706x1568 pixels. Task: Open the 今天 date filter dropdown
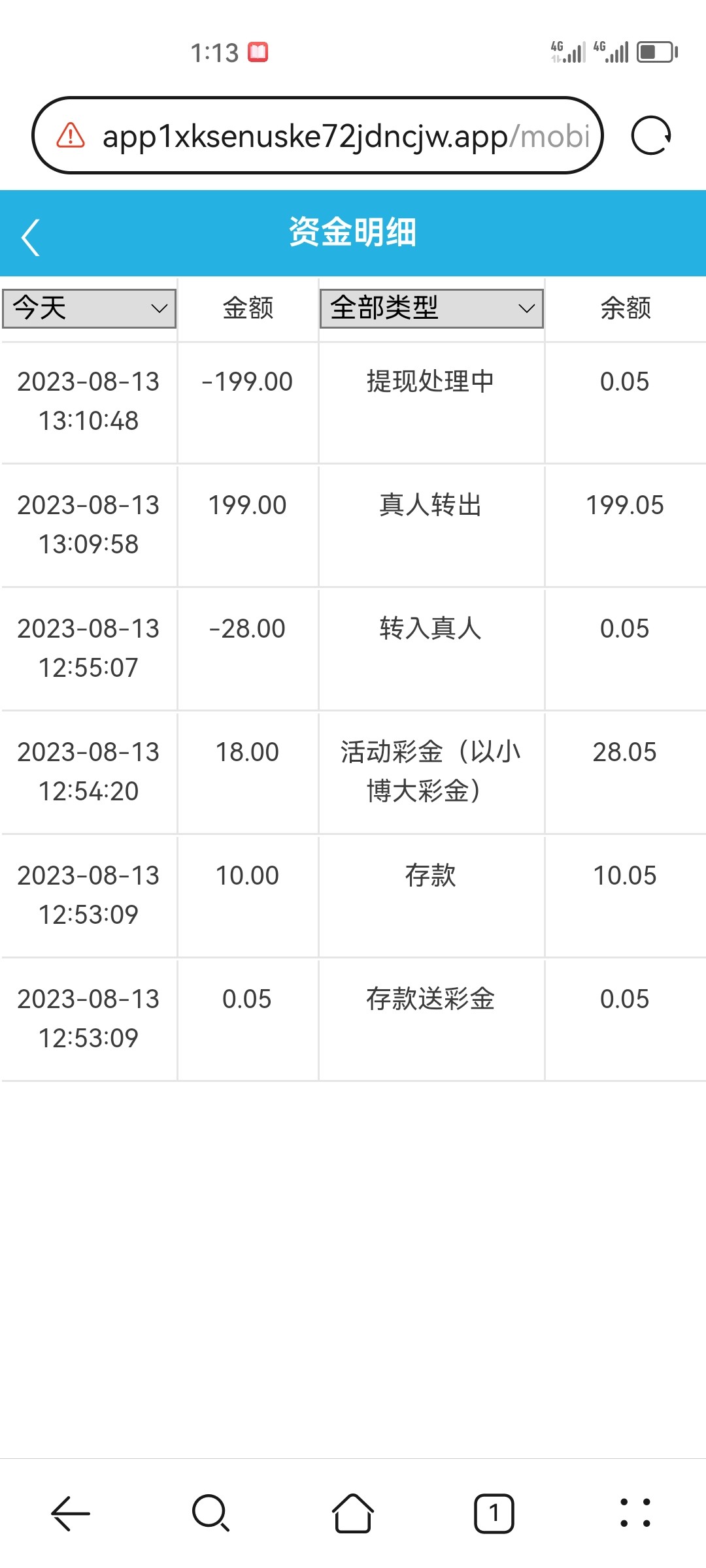click(90, 309)
